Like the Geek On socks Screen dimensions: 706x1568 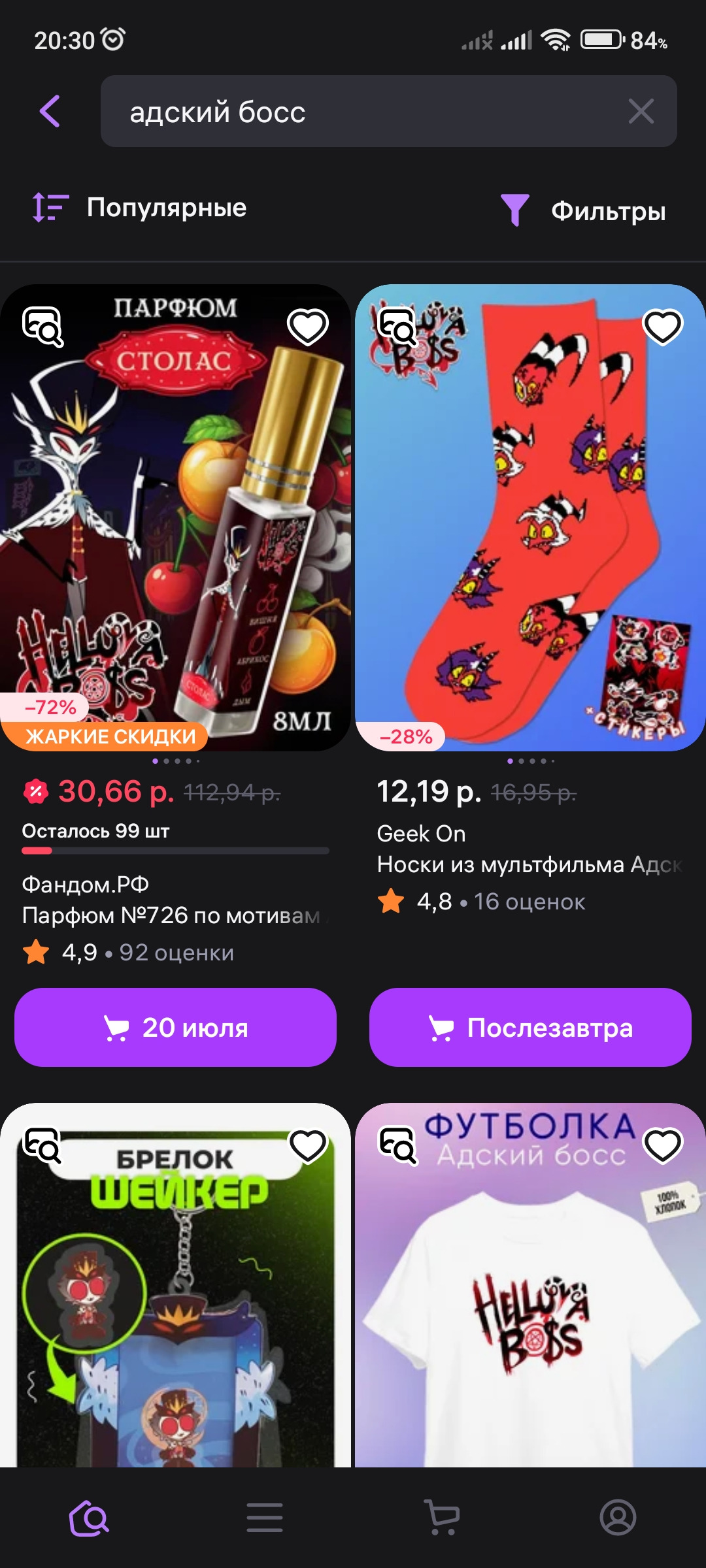(x=663, y=326)
